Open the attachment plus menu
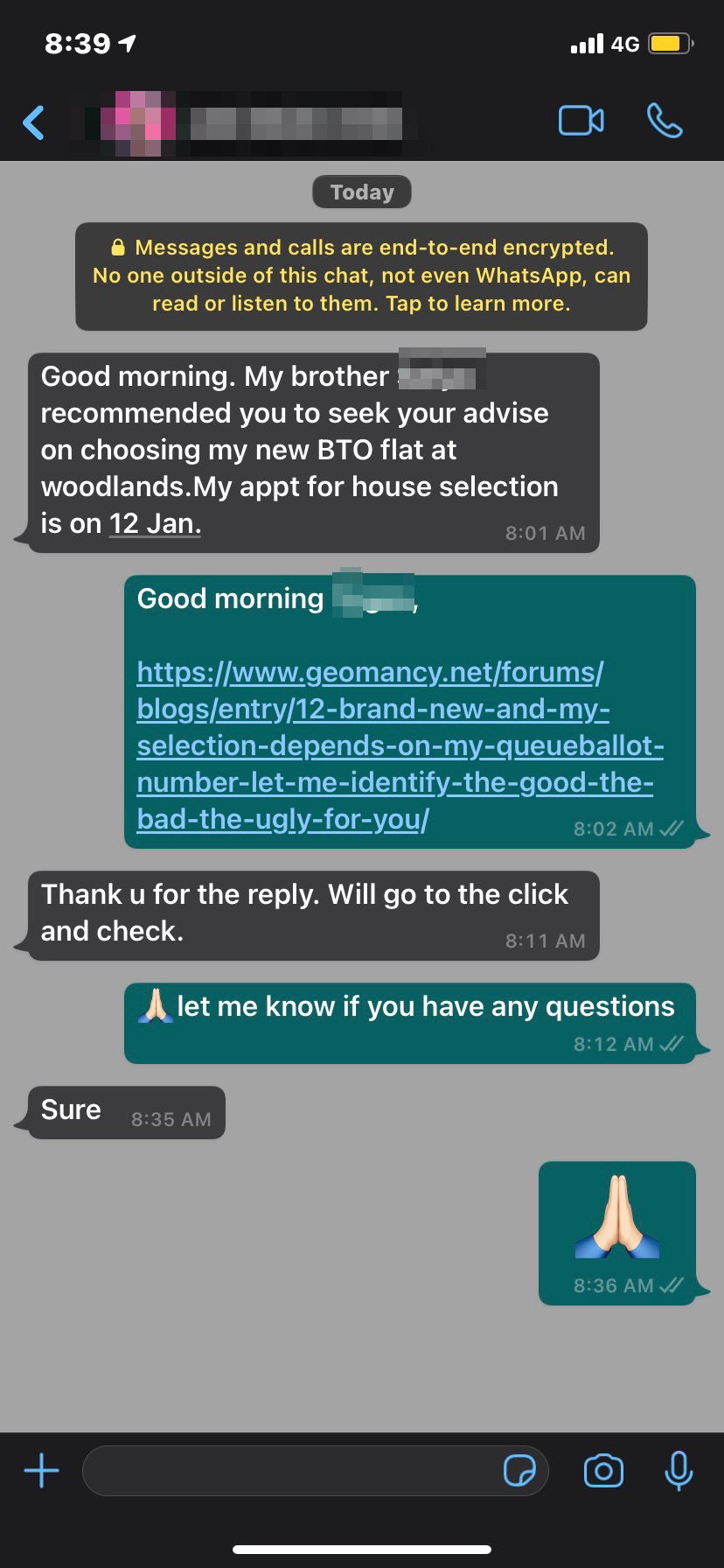Image resolution: width=724 pixels, height=1568 pixels. pos(41,1470)
